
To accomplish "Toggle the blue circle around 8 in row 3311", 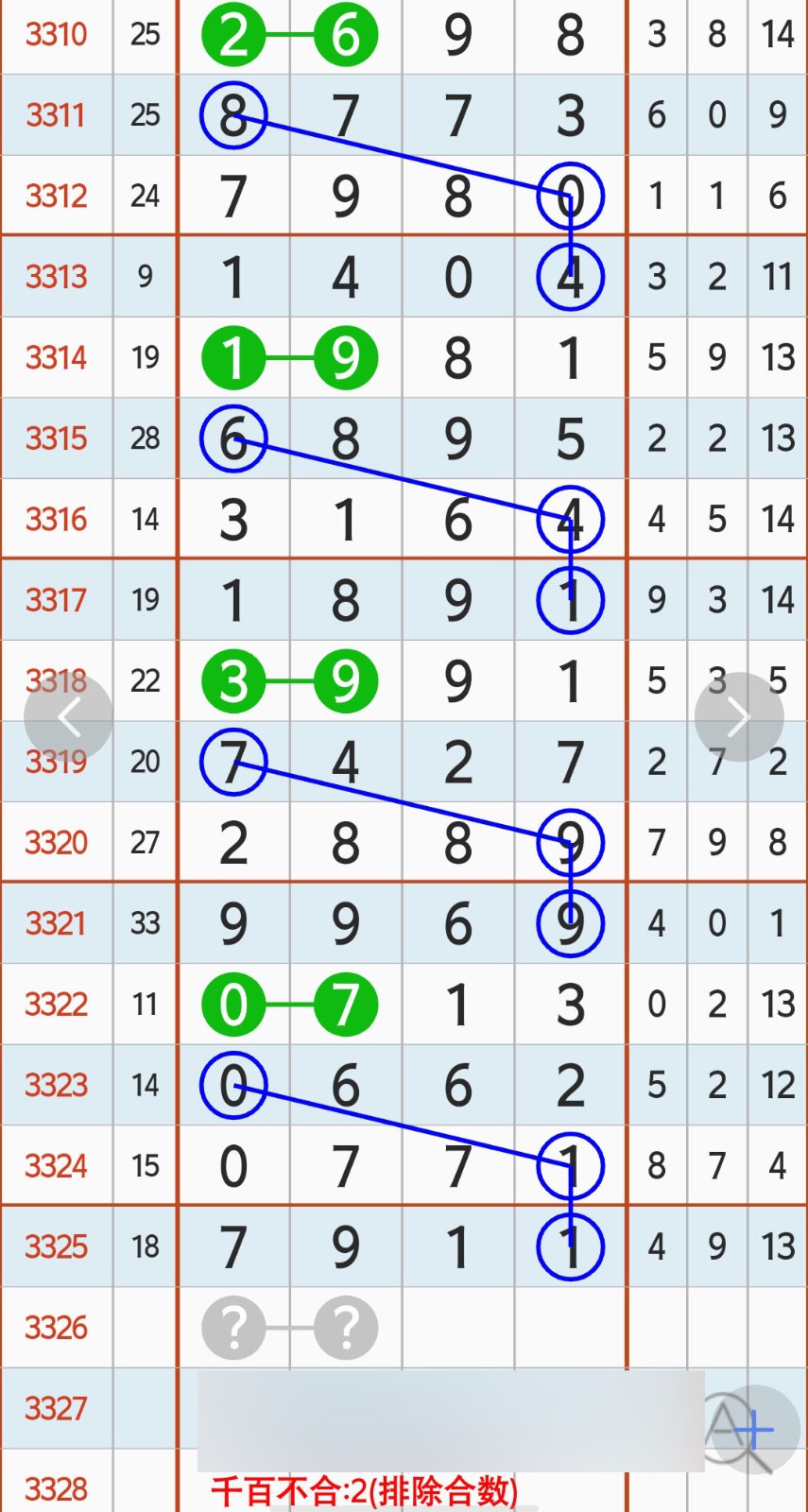I will pos(233,115).
